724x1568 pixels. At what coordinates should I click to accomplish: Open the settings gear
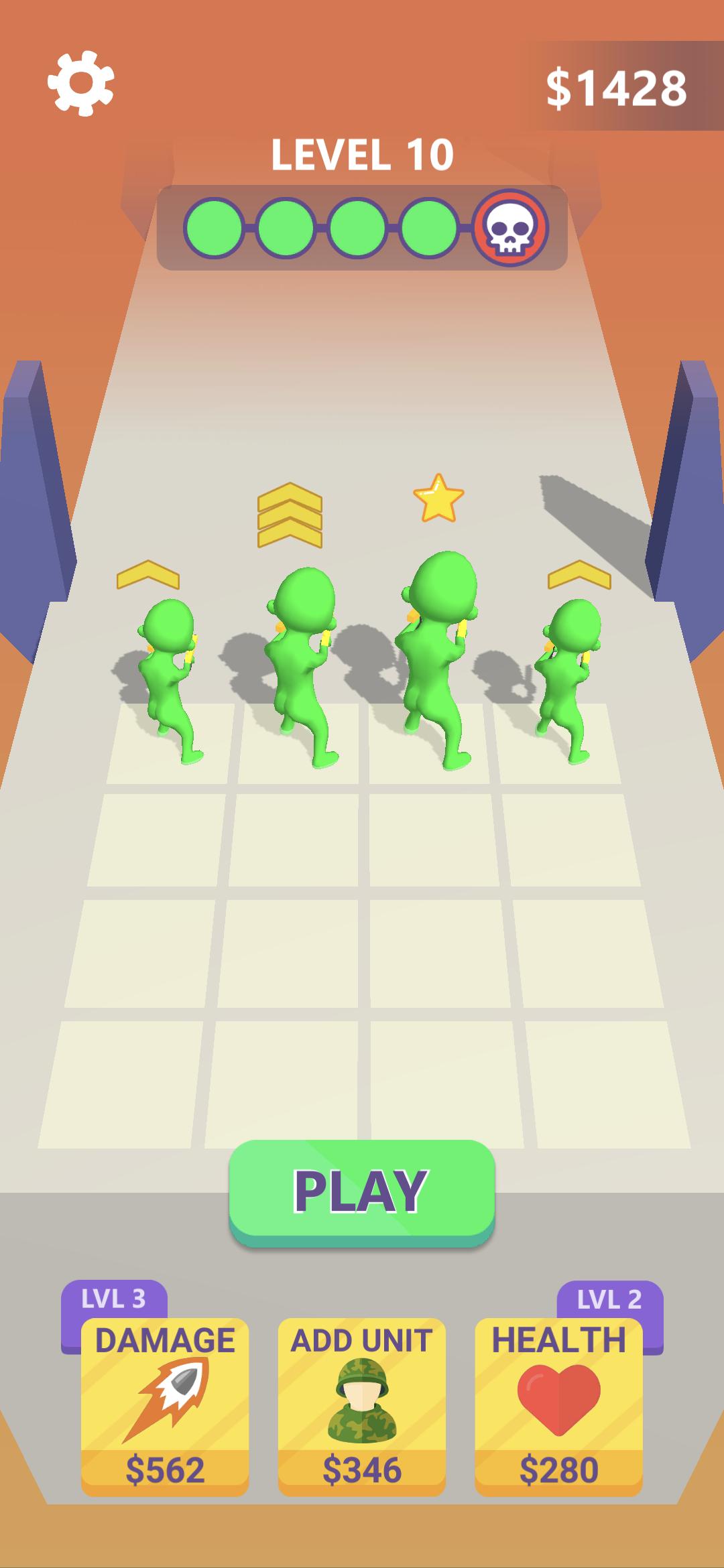(80, 84)
